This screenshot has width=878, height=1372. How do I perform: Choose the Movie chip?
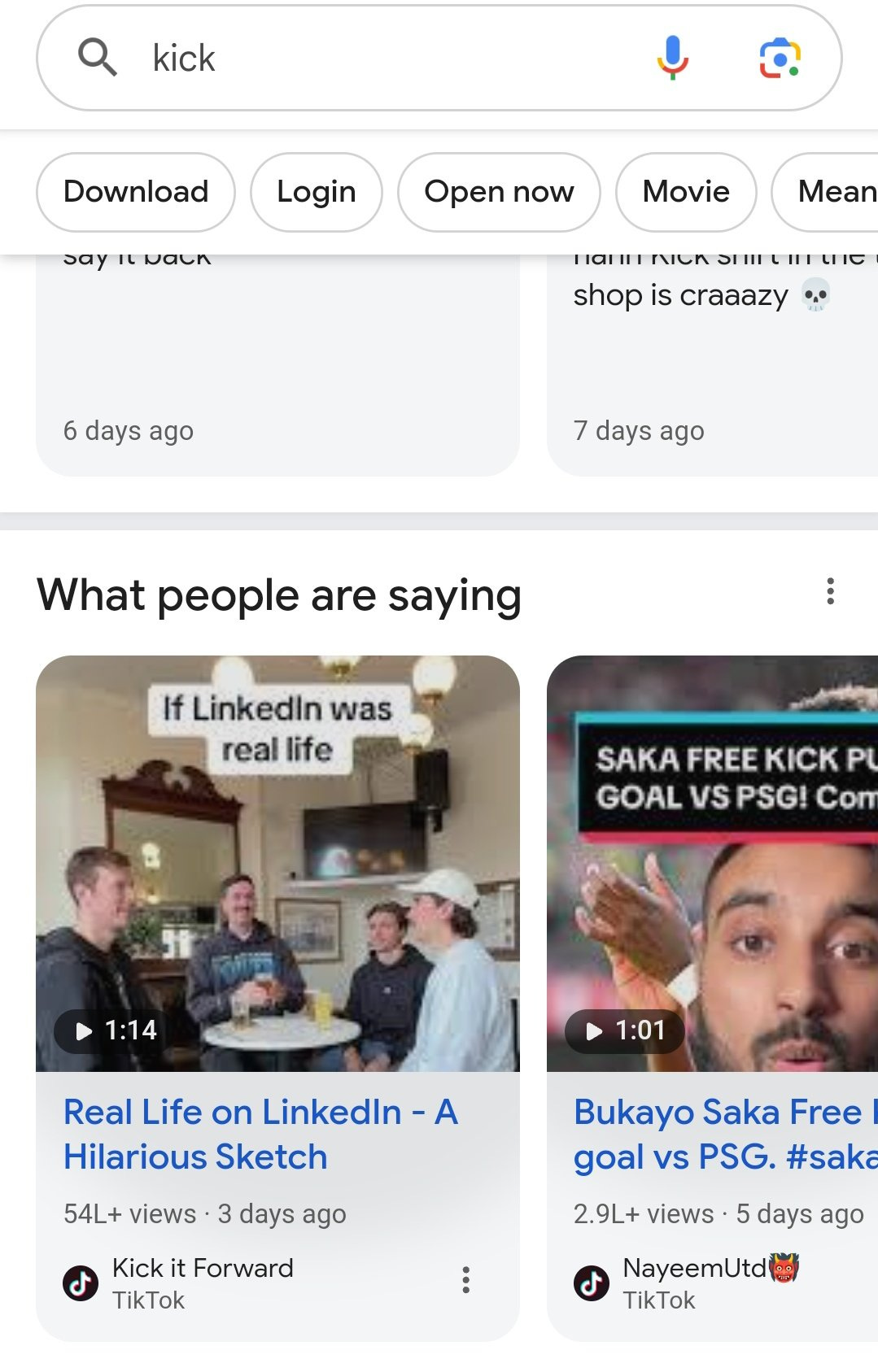click(685, 192)
